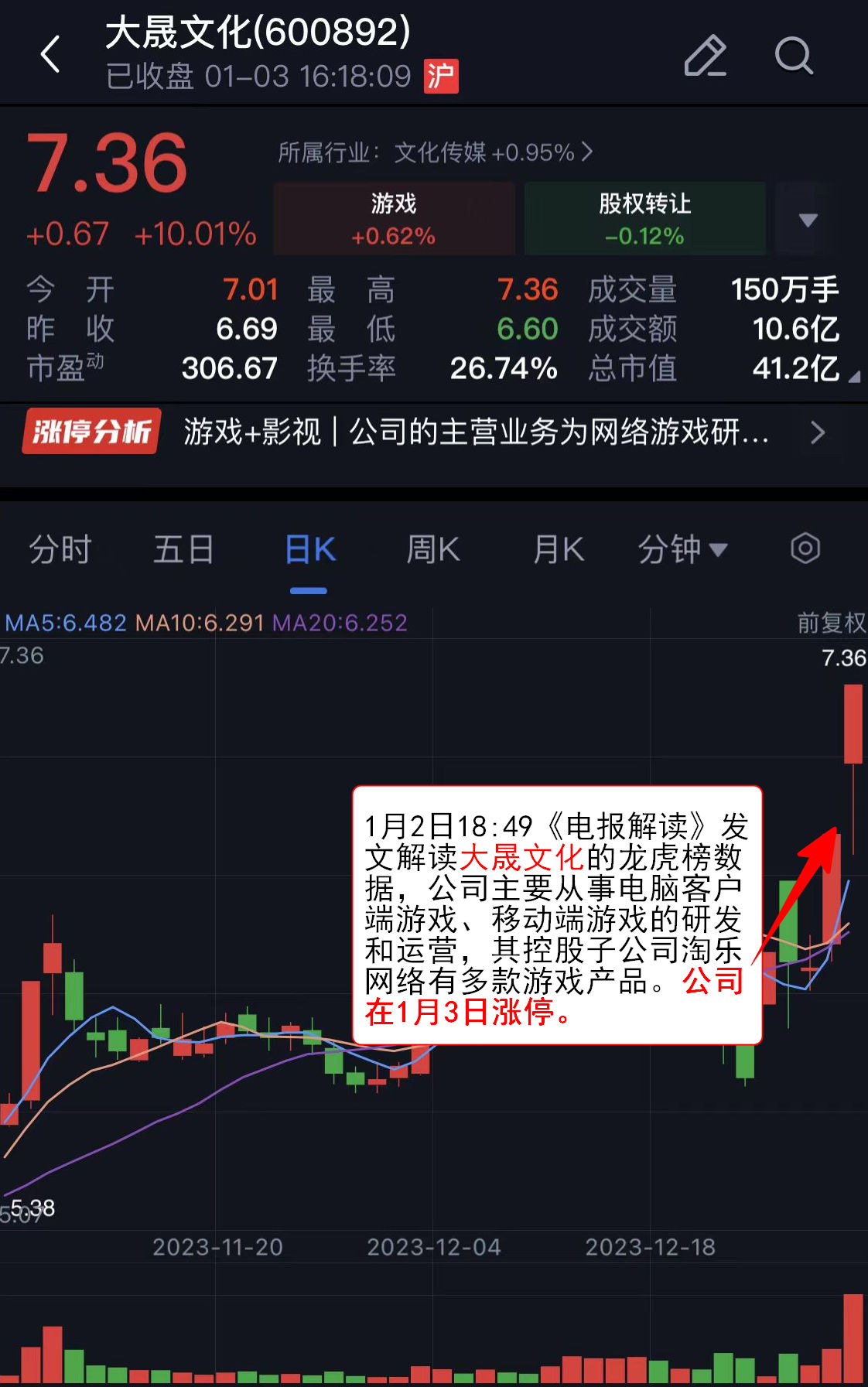Open chart settings icon
The image size is (868, 1387).
[x=805, y=548]
